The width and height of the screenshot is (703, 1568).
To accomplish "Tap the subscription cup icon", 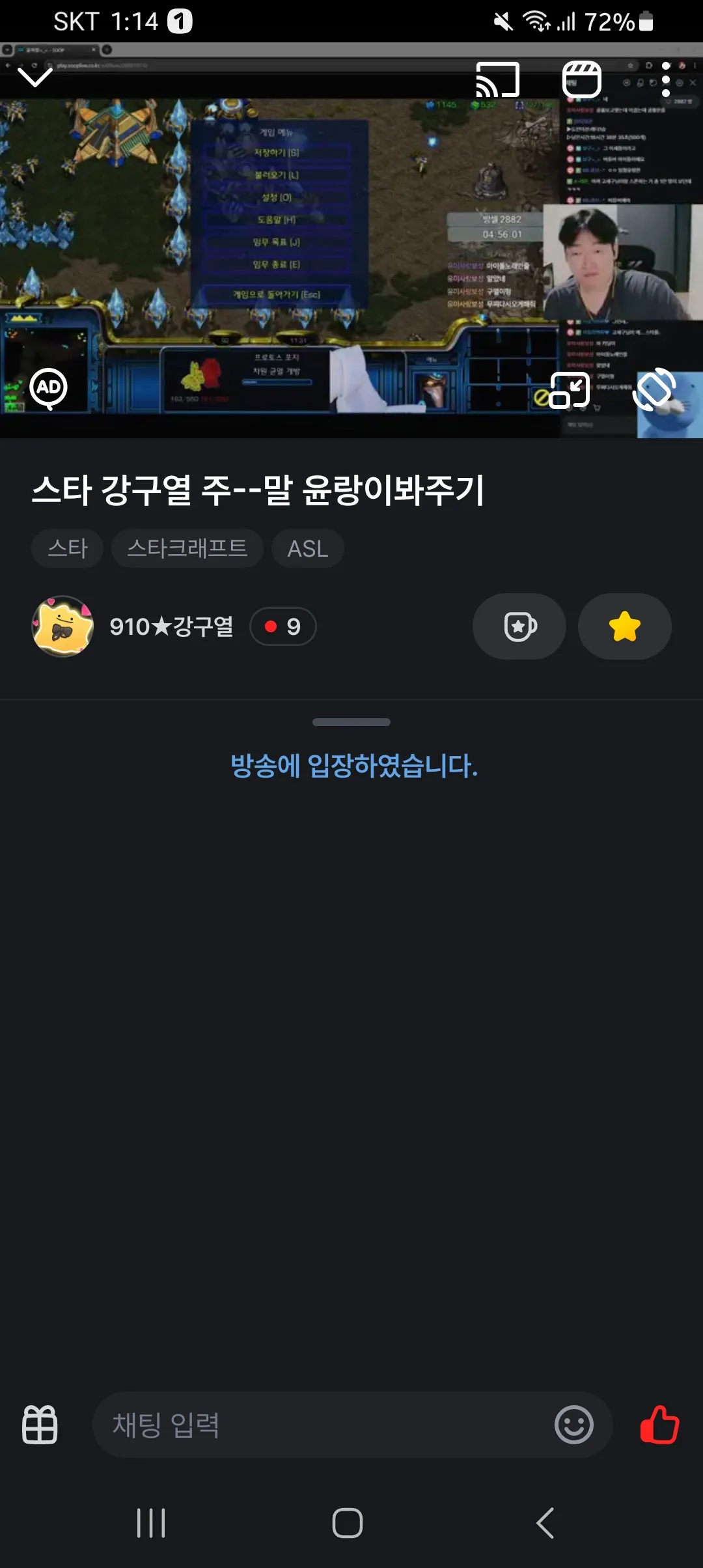I will (x=519, y=626).
